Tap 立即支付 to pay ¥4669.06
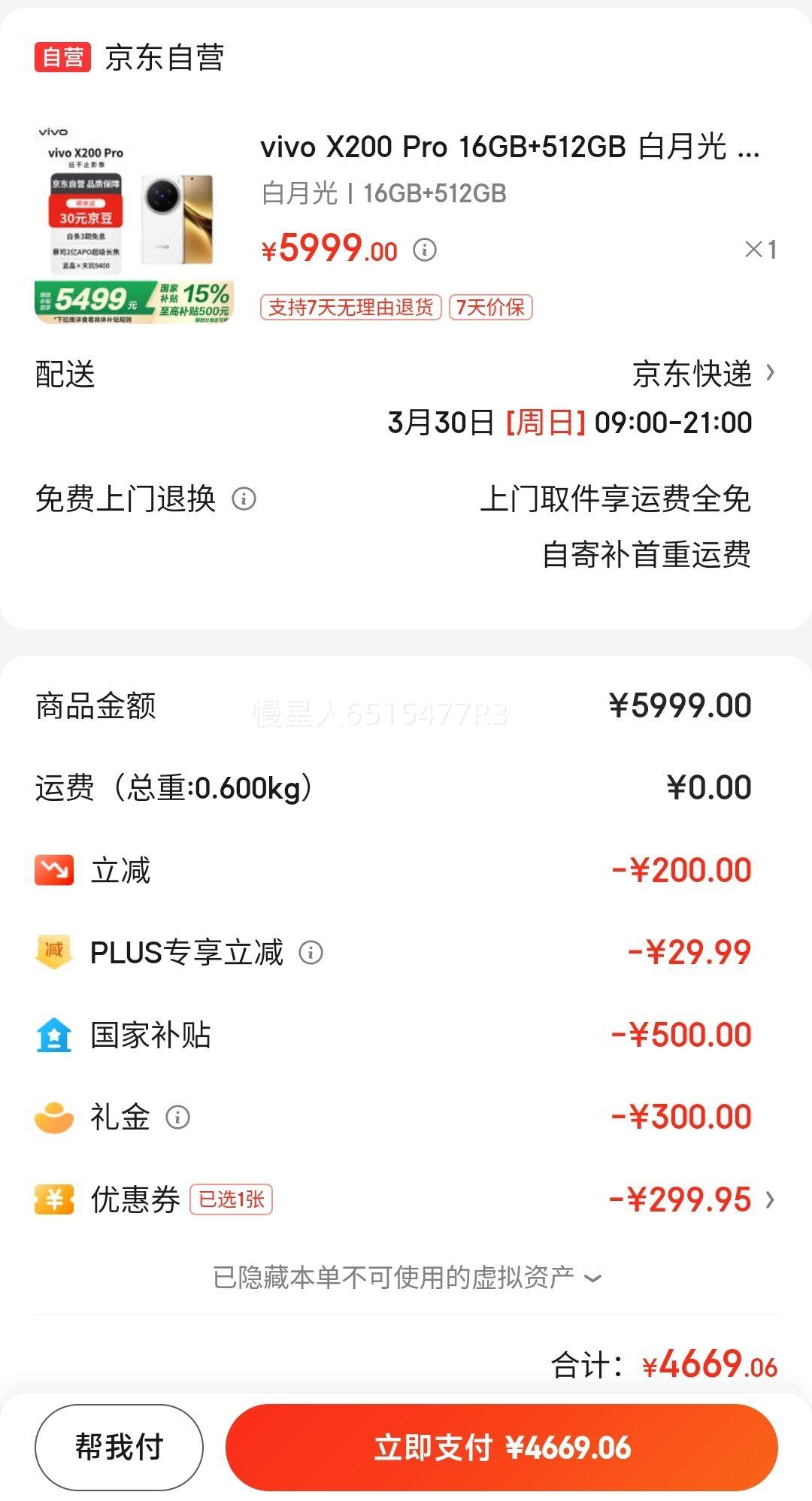The image size is (812, 1501). [x=501, y=1447]
